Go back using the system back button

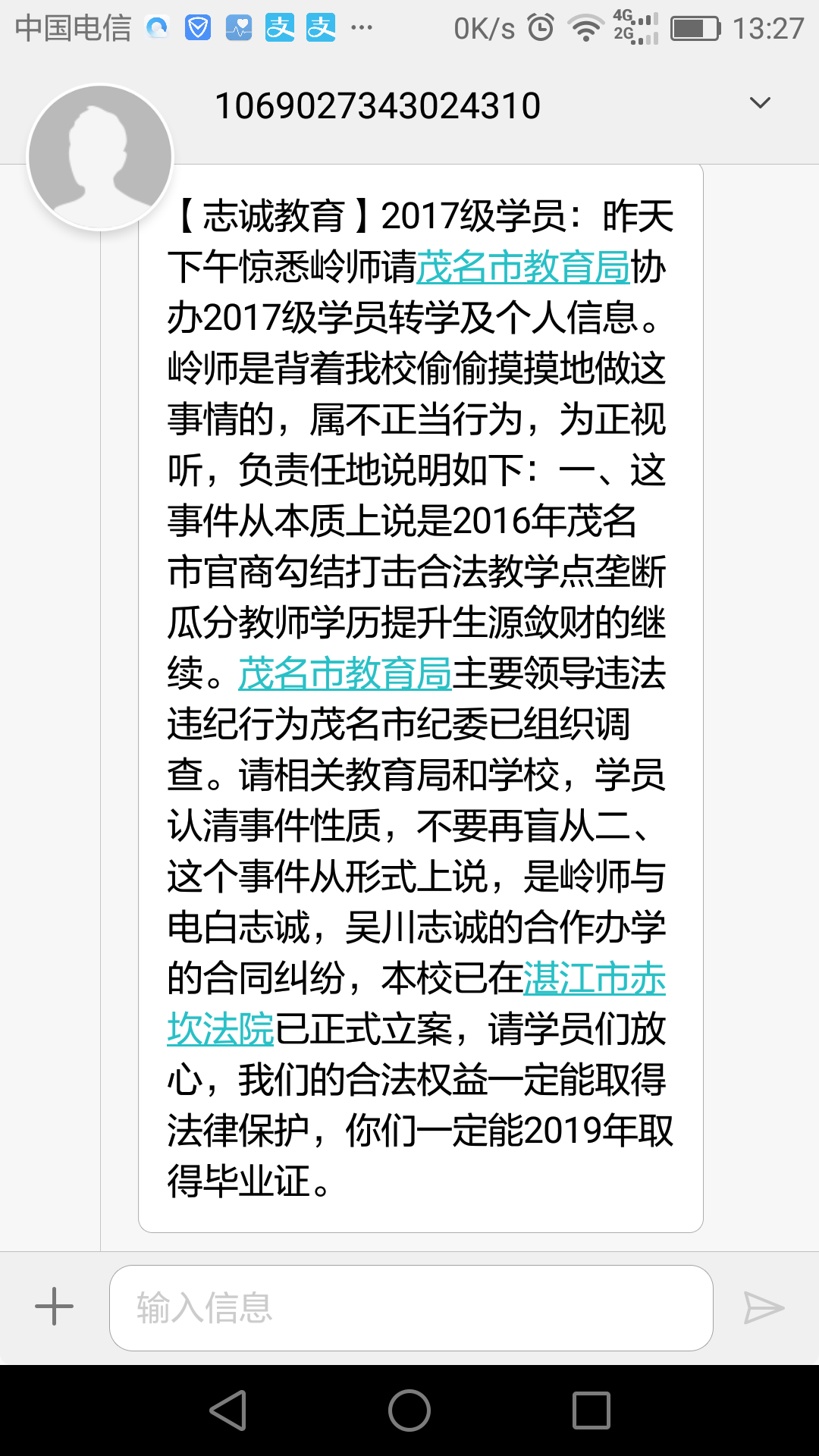[227, 1410]
